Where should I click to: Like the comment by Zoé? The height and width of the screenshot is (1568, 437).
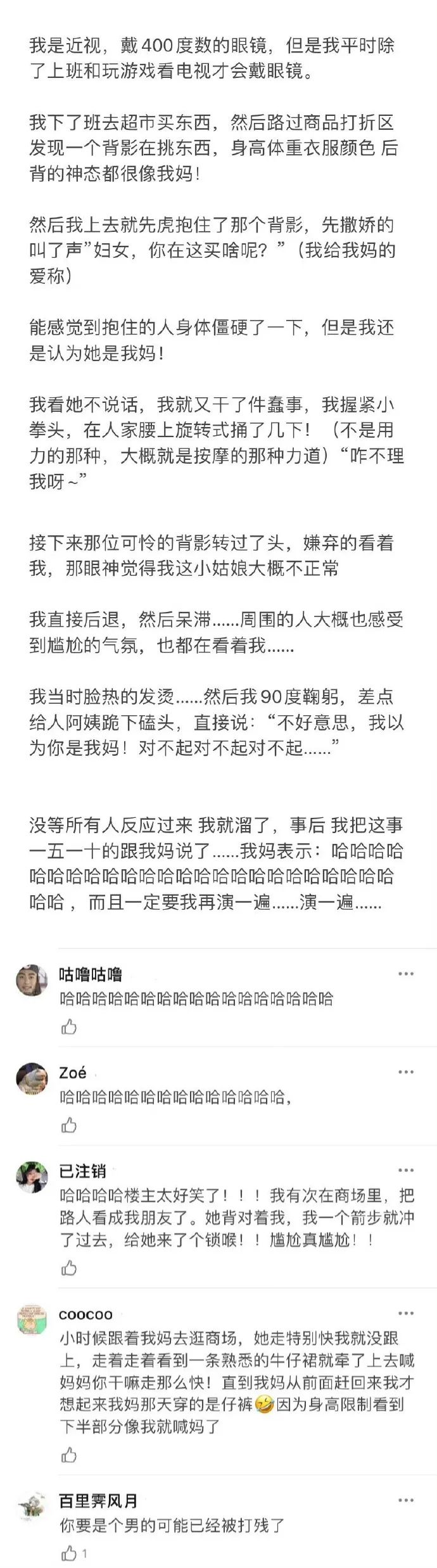[x=68, y=1125]
